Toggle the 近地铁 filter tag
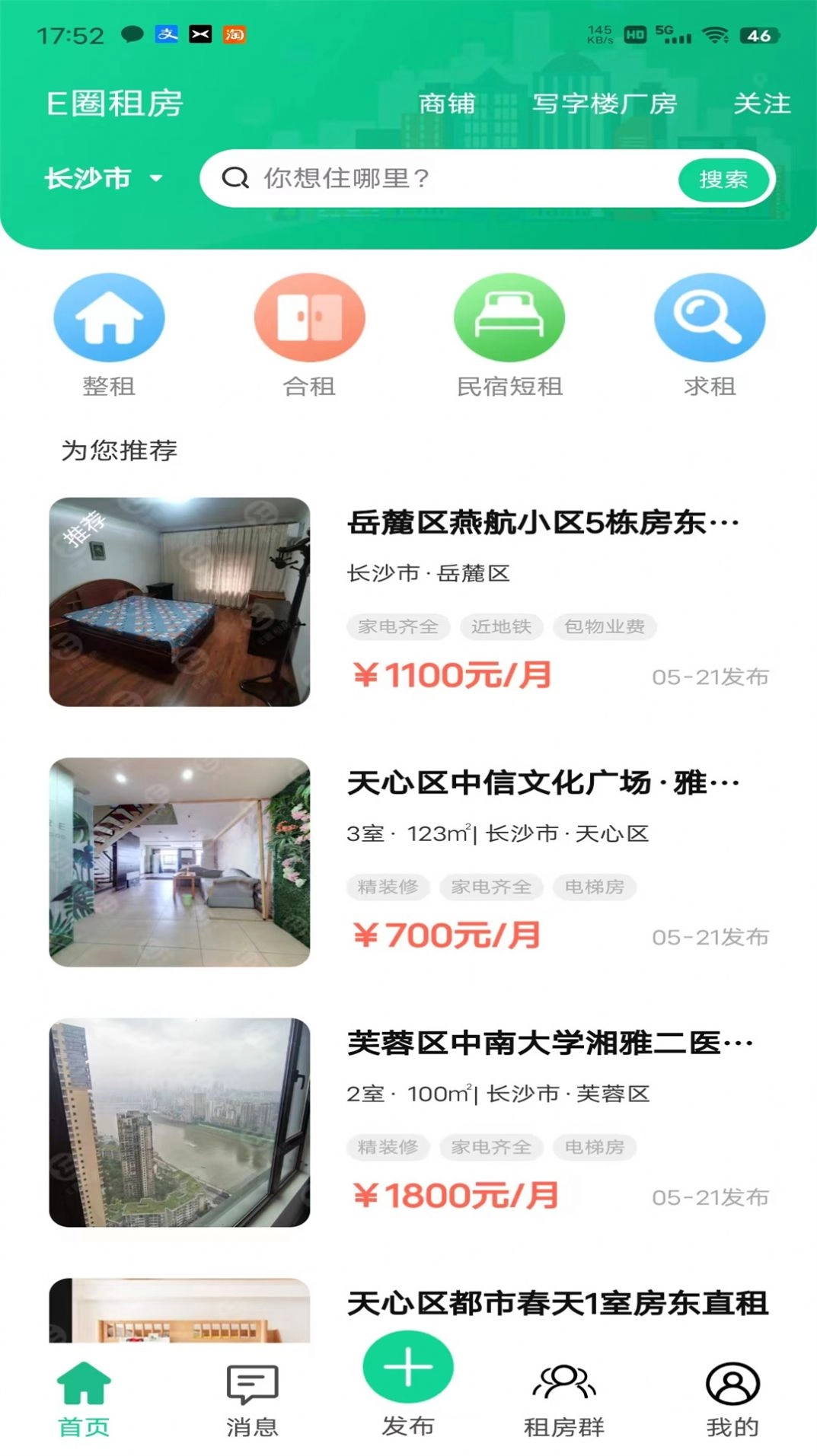 pyautogui.click(x=502, y=626)
